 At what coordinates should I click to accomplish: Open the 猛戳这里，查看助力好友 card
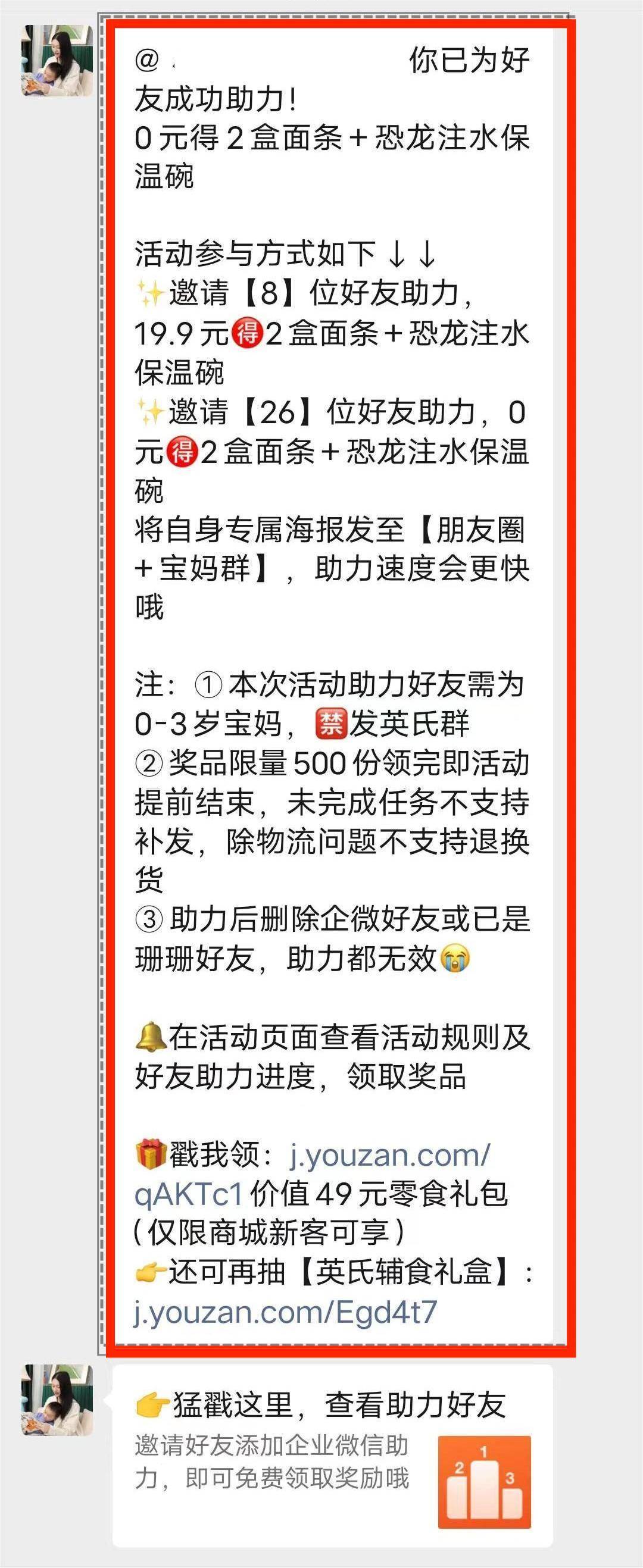(332, 1456)
